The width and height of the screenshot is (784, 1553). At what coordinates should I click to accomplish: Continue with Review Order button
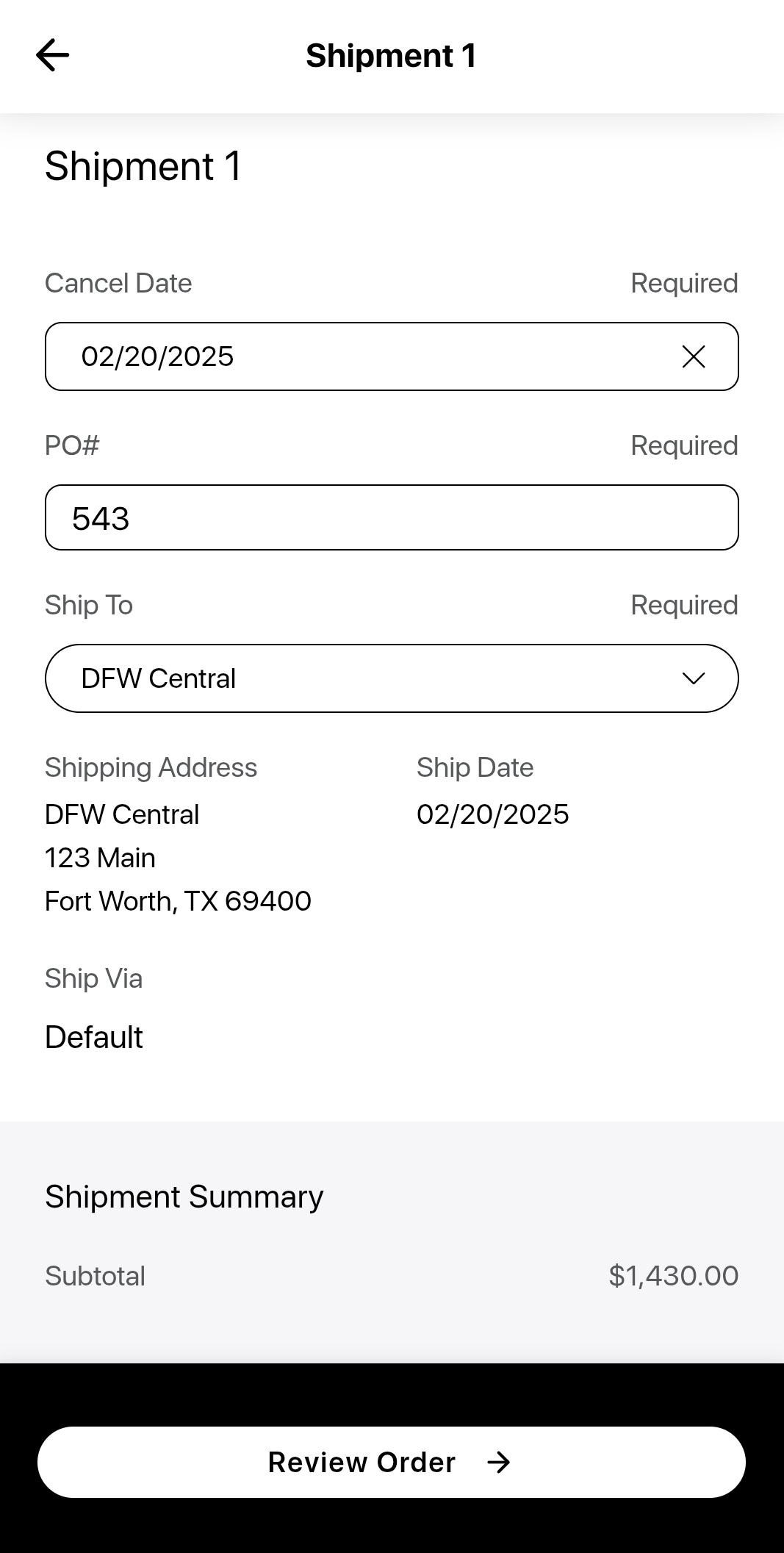[x=391, y=1462]
